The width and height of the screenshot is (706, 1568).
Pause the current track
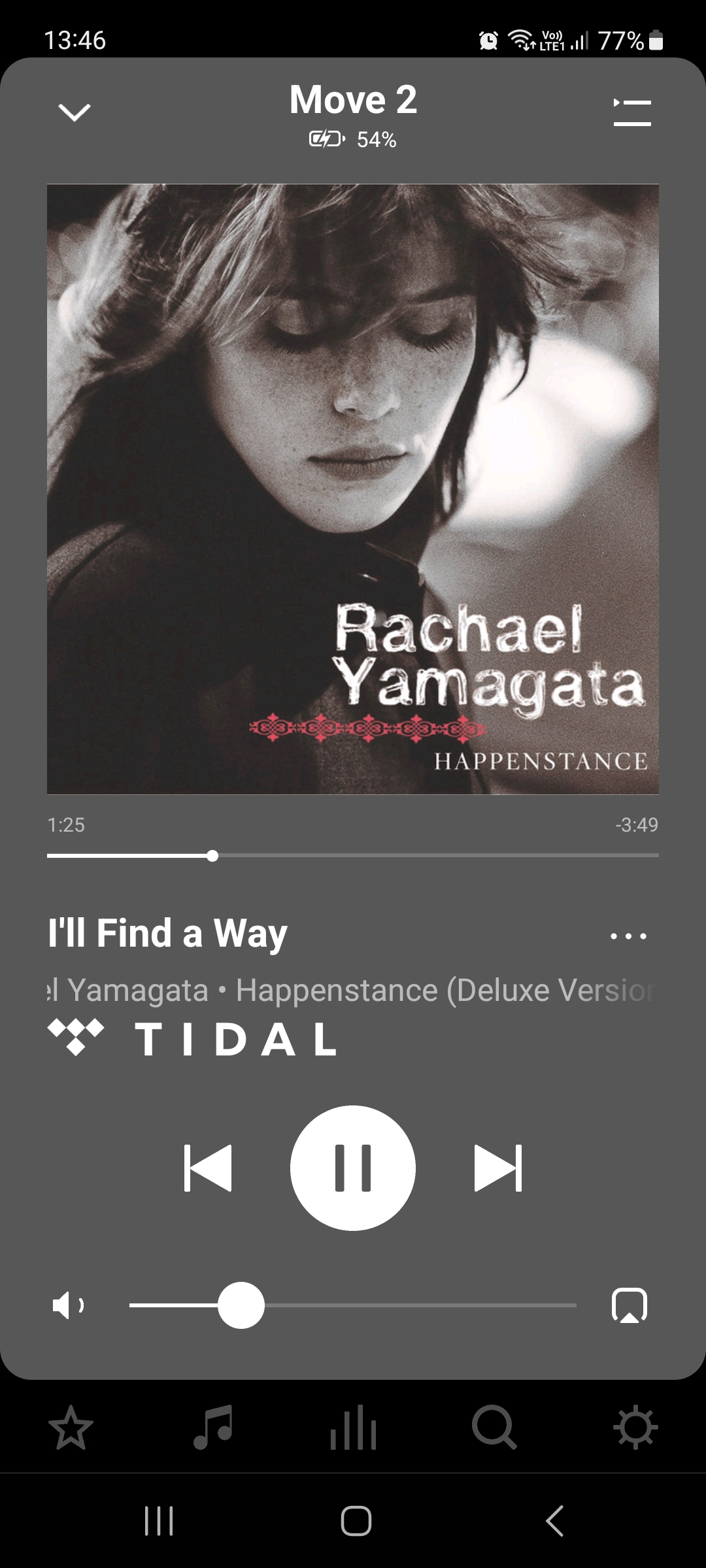pos(353,1168)
